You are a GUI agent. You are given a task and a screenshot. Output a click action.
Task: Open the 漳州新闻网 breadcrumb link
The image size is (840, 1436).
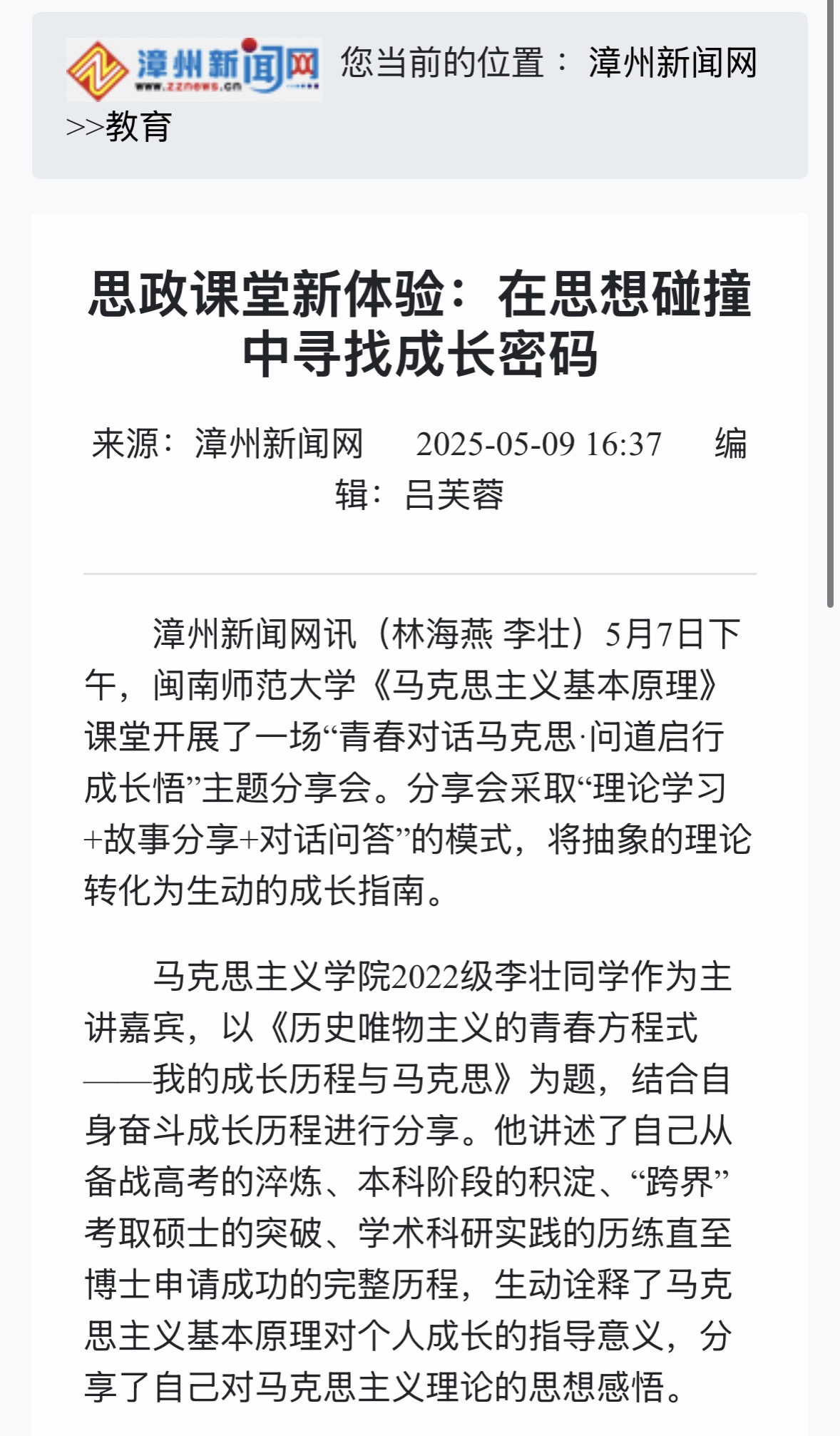click(672, 63)
